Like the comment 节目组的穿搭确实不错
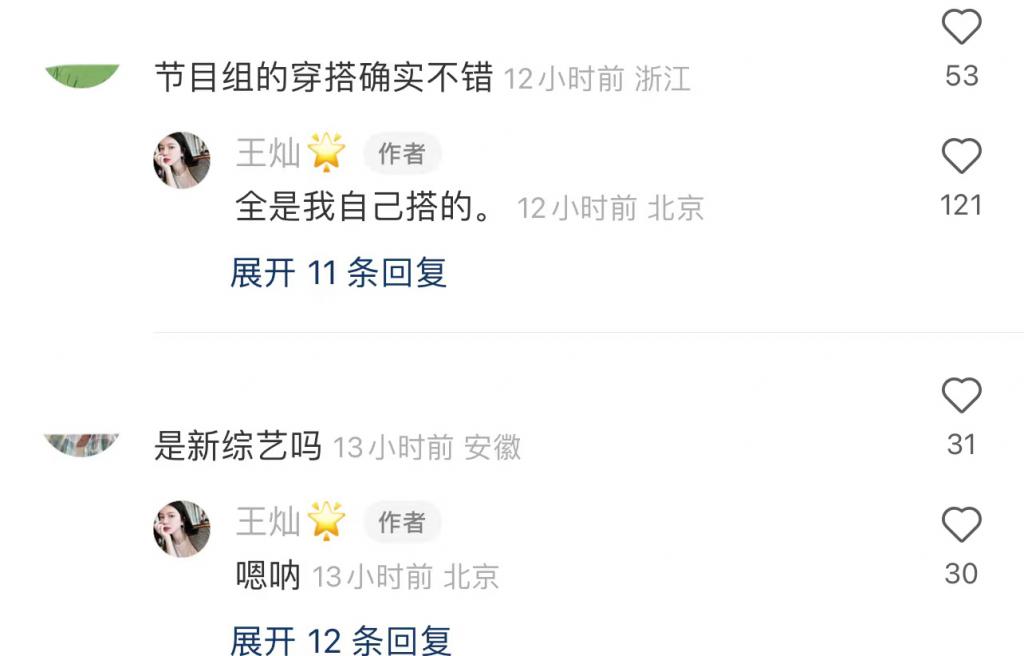 961,27
